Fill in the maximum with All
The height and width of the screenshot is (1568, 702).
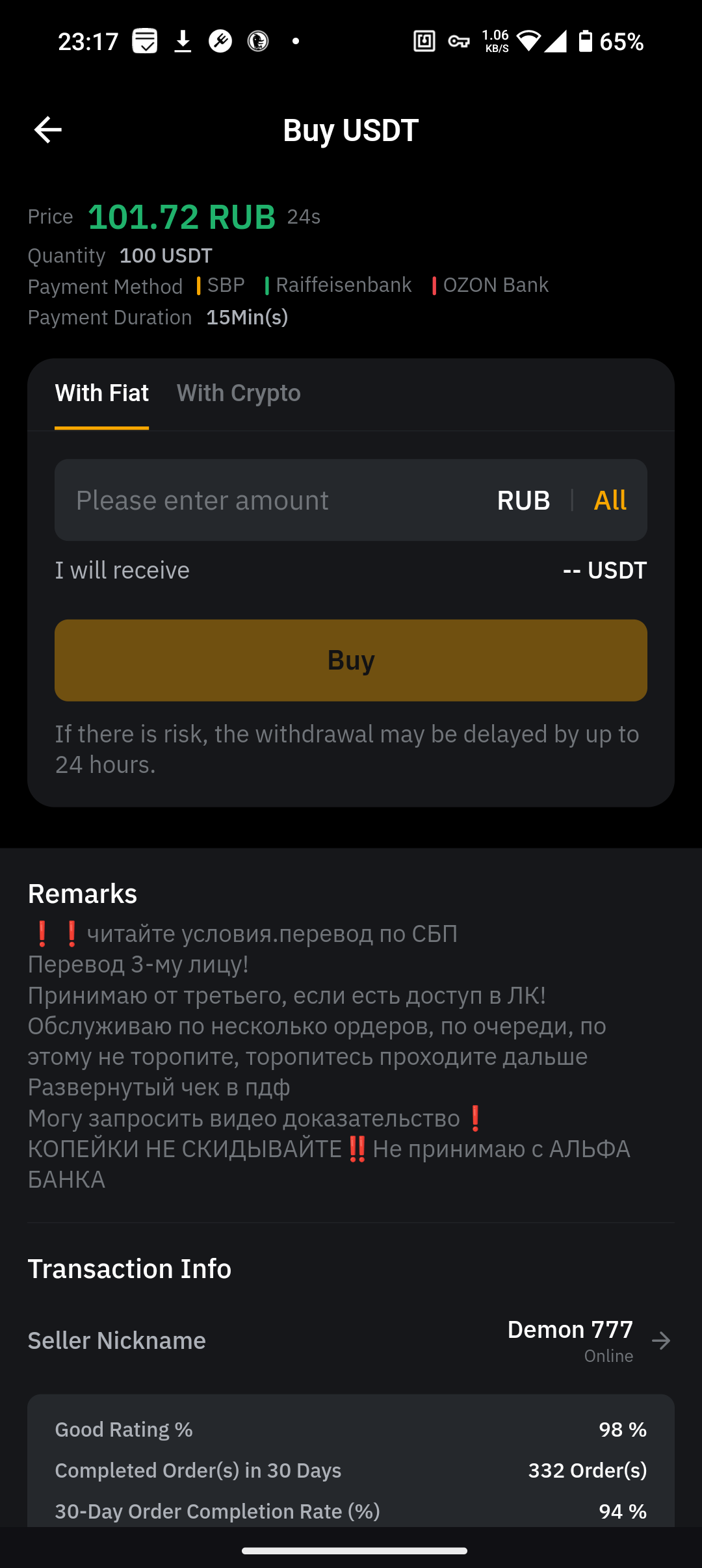click(610, 501)
